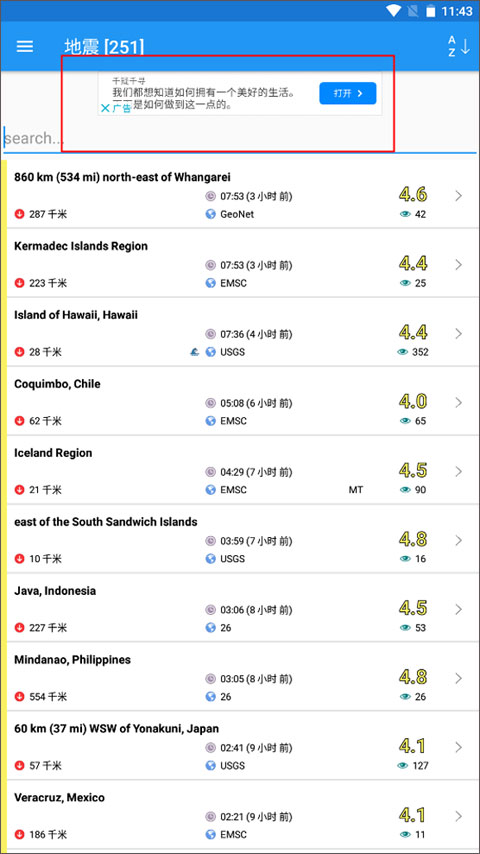Dismiss the ad with the X icon
This screenshot has height=854, width=480.
pyautogui.click(x=105, y=108)
